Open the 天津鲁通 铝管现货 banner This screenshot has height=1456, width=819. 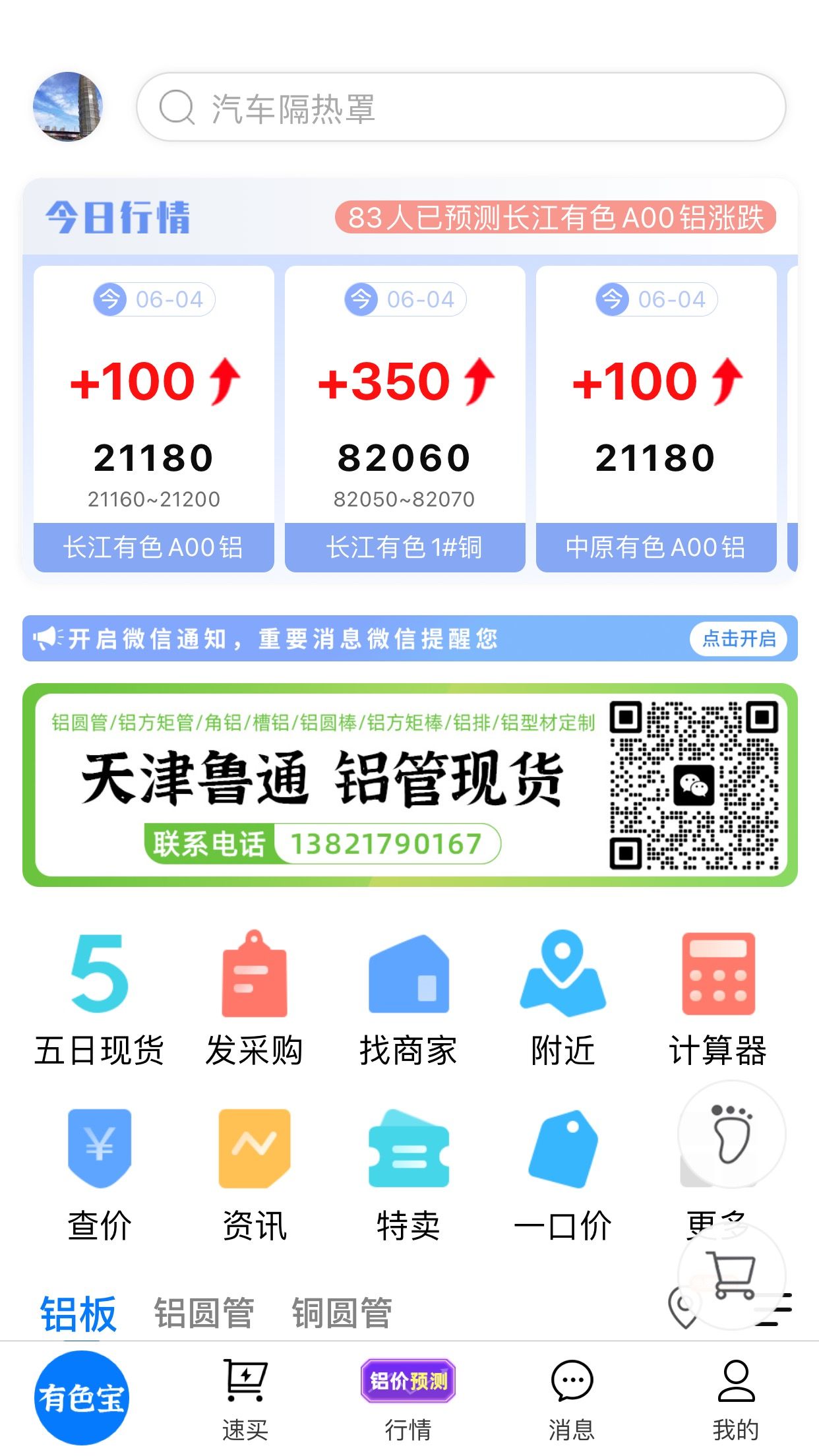[x=409, y=785]
